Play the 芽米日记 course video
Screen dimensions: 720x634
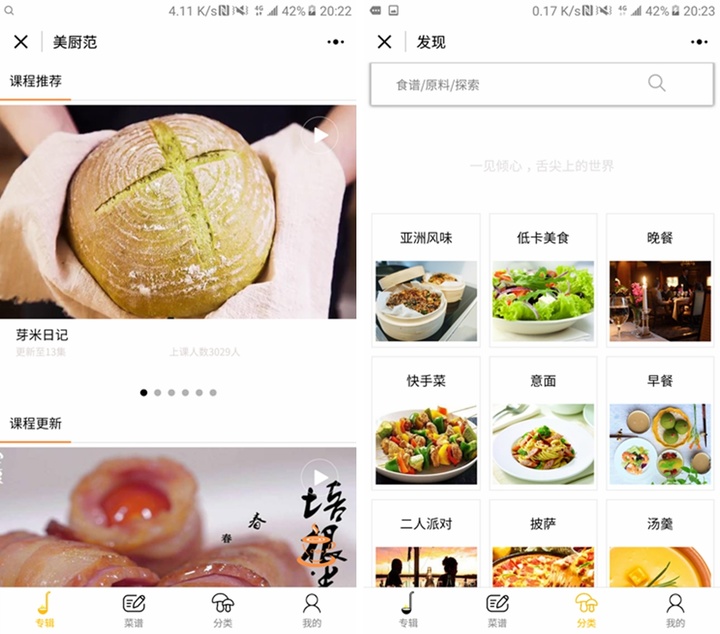319,135
